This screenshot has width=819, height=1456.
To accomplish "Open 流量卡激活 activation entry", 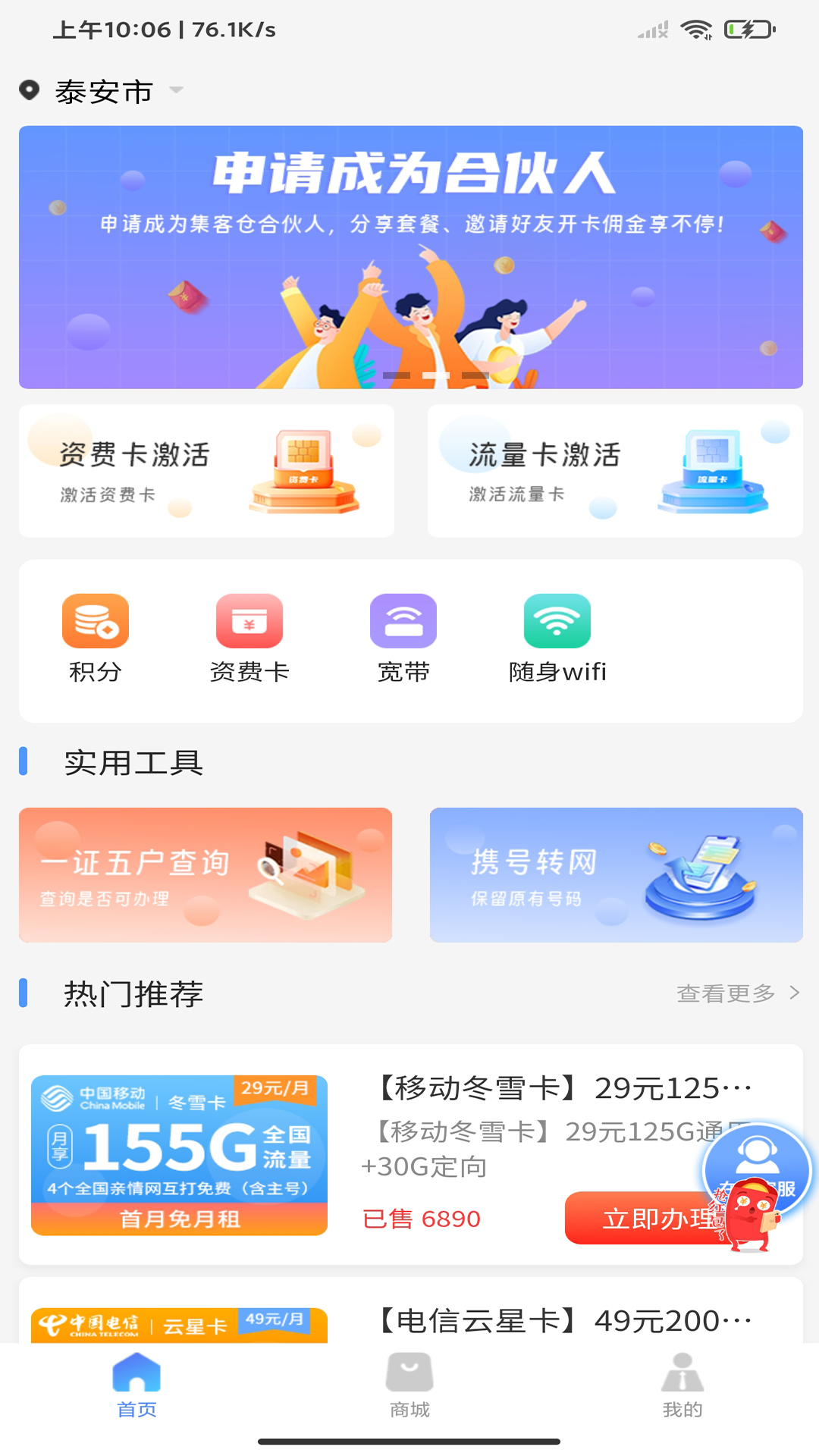I will (613, 470).
